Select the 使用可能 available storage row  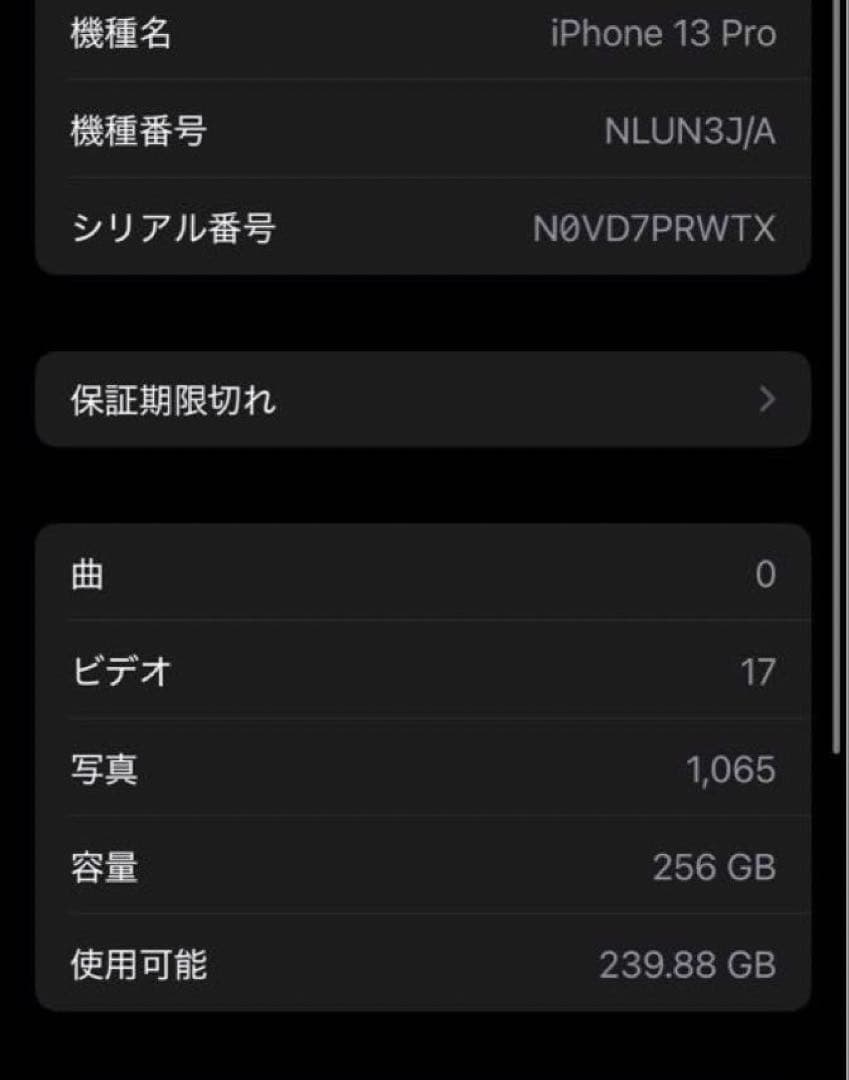click(x=424, y=963)
